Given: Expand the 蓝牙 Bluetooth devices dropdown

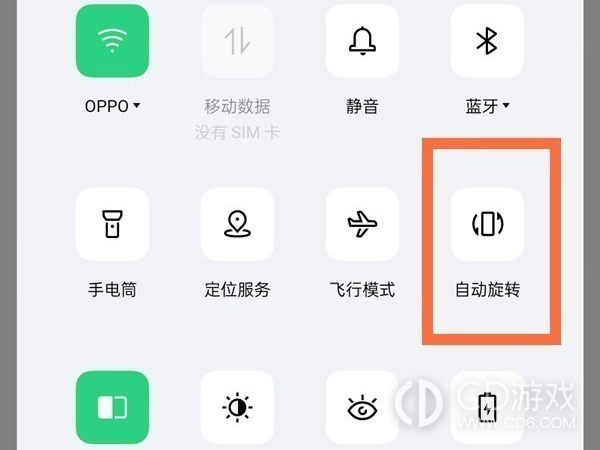Looking at the screenshot, I should pos(507,106).
